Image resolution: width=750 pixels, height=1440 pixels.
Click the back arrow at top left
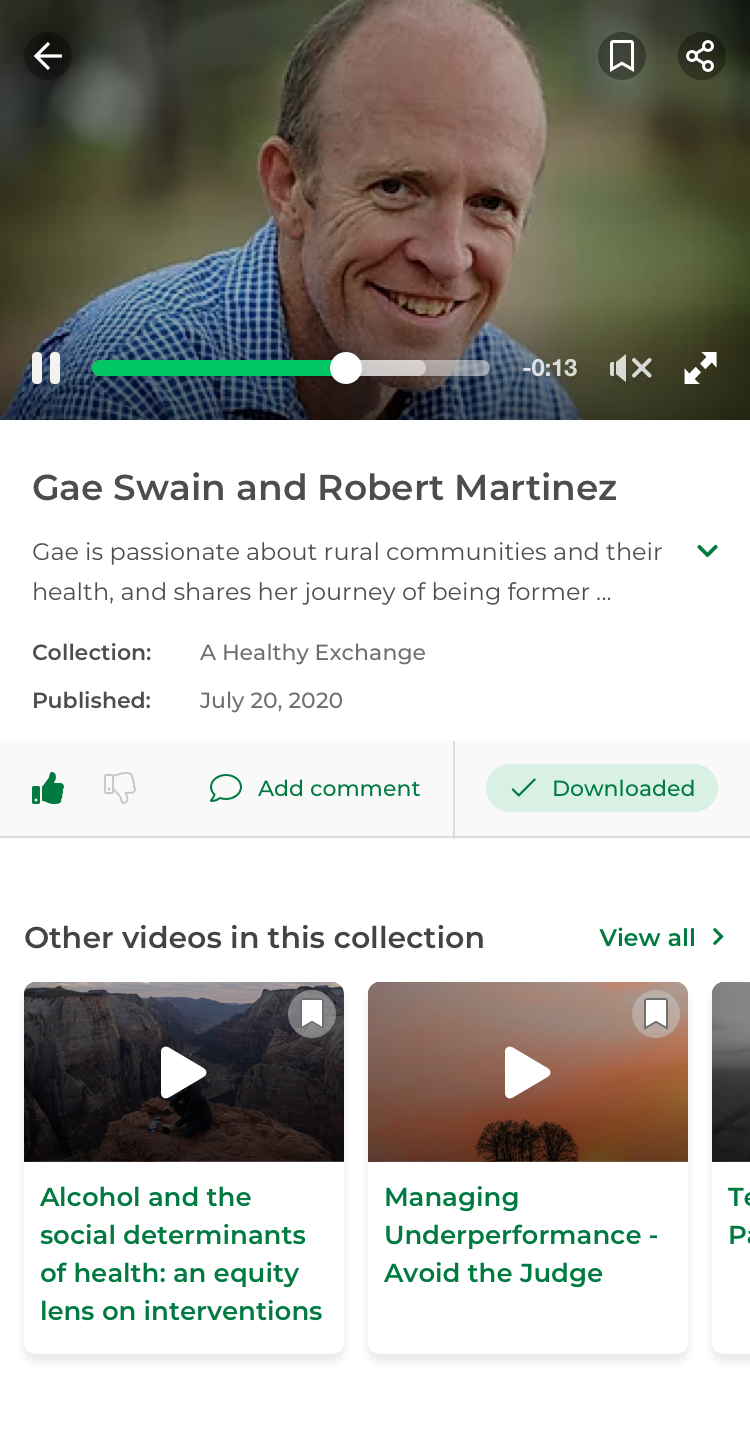coord(47,56)
